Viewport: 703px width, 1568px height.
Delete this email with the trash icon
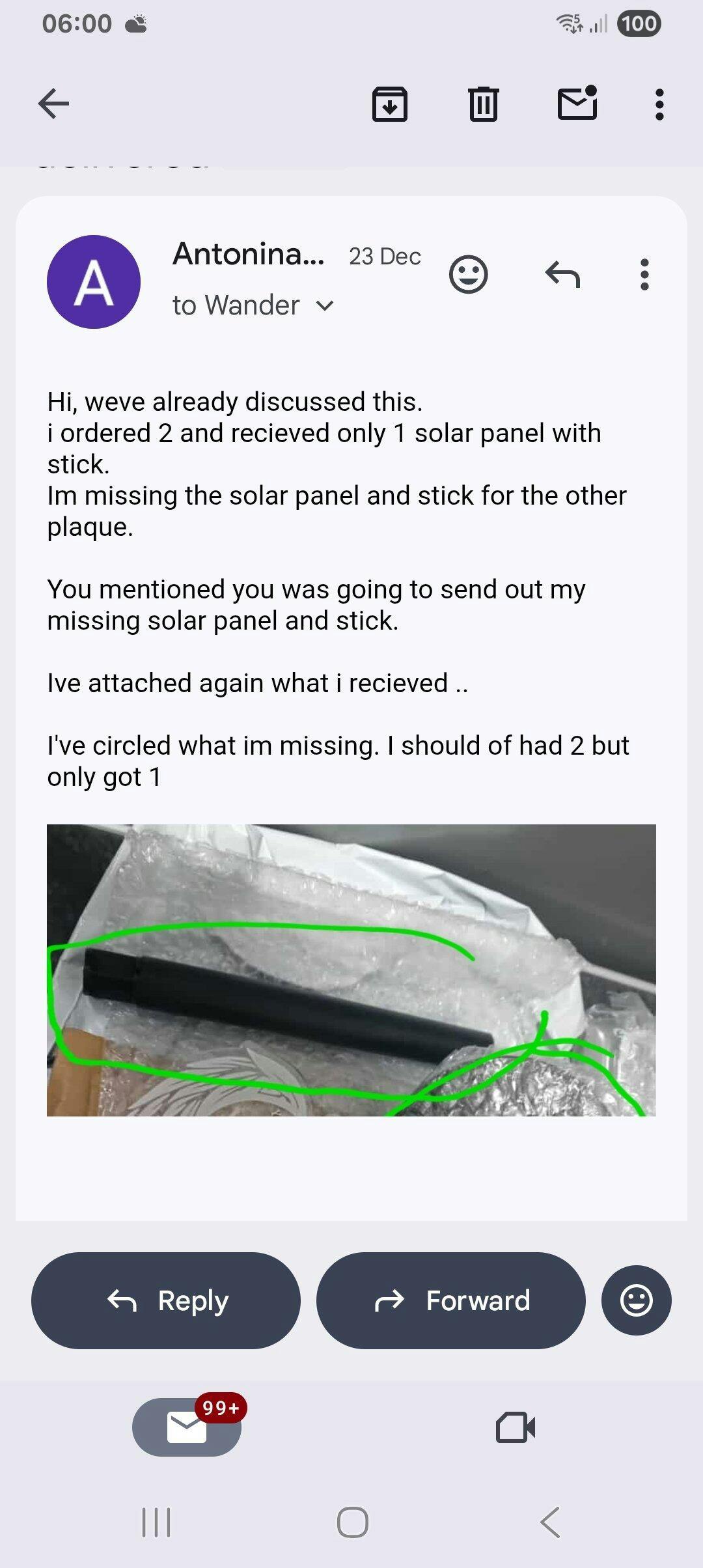tap(483, 104)
